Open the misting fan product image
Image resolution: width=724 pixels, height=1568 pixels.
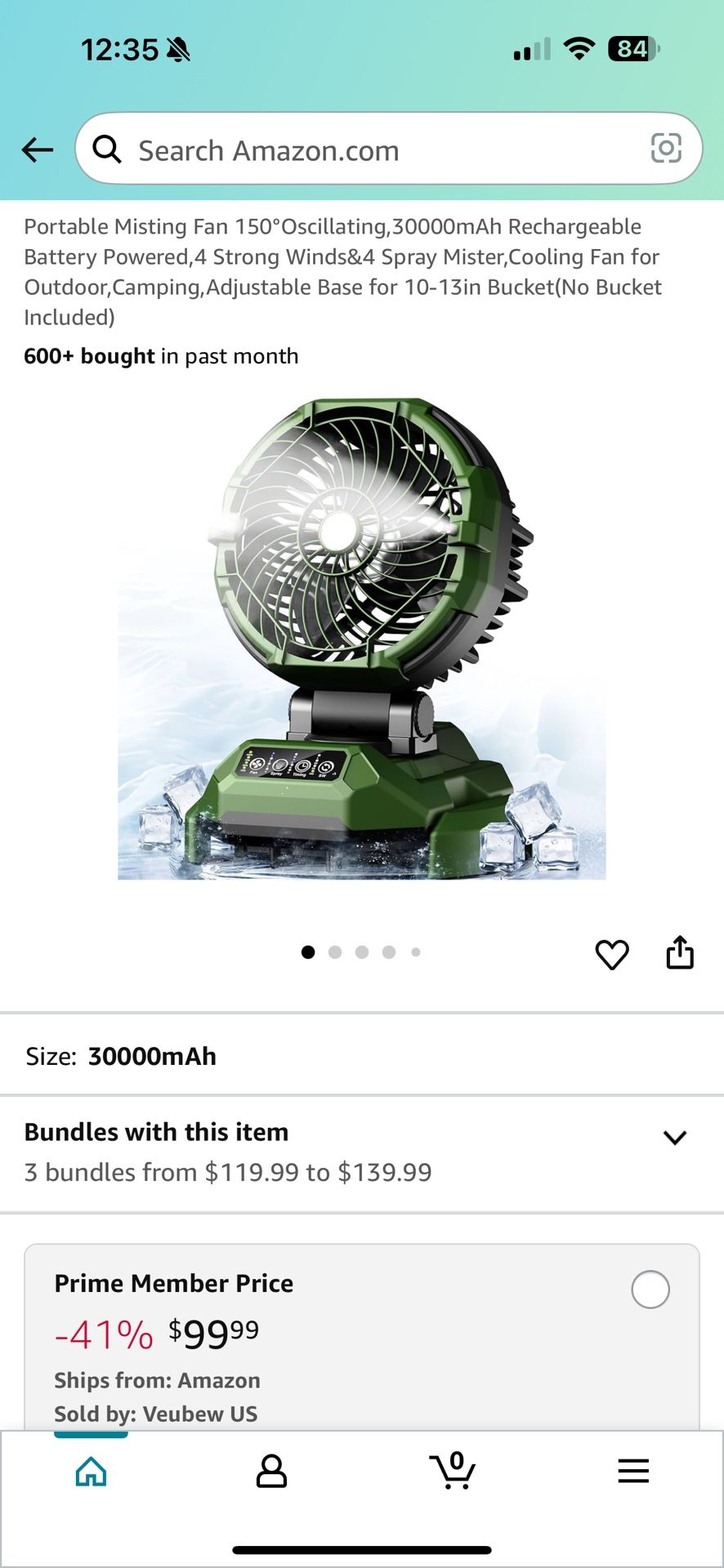point(362,639)
